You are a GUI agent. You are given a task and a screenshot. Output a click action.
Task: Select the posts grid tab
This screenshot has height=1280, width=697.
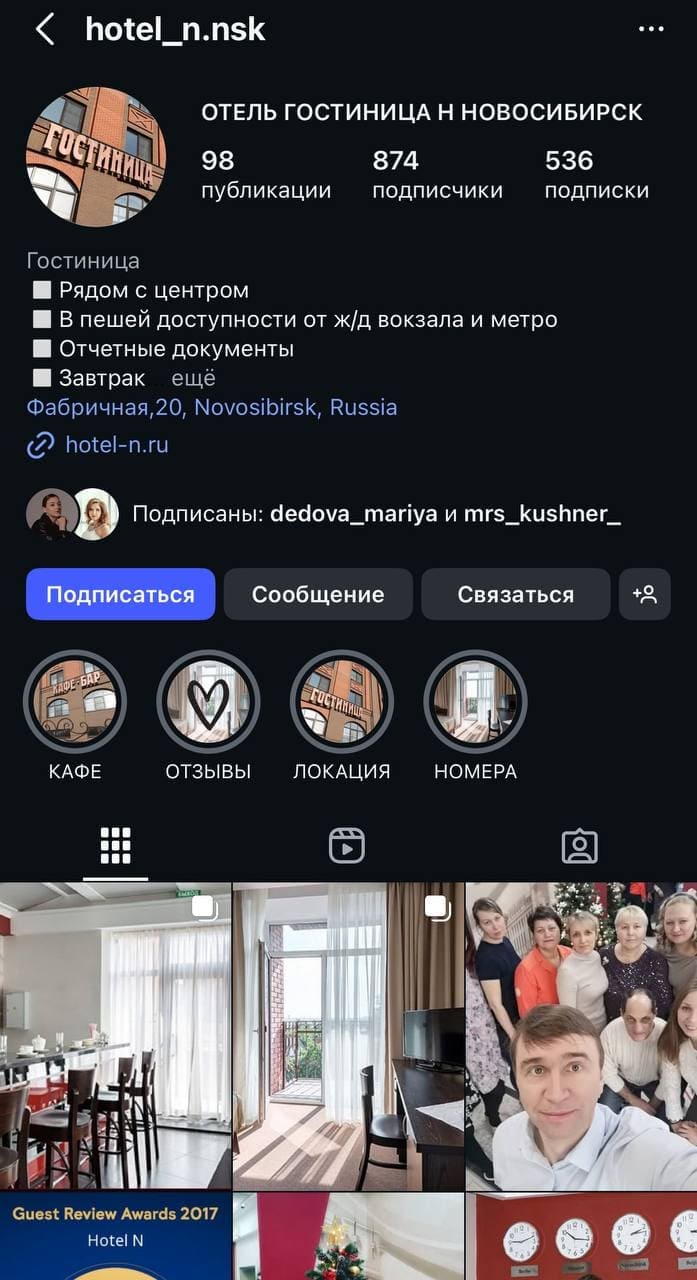[x=116, y=846]
